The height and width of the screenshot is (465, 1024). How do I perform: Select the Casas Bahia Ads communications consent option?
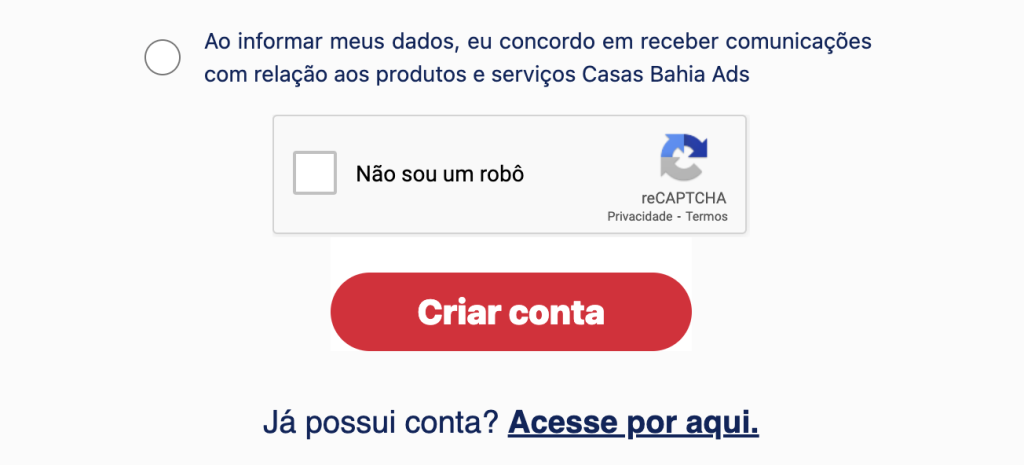point(162,57)
